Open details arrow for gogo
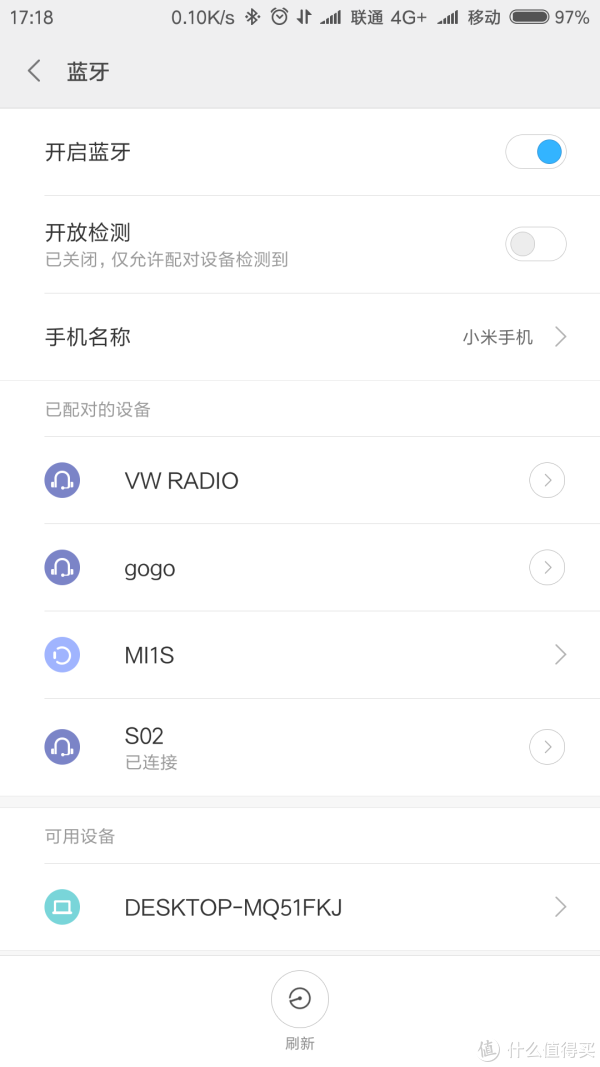Viewport: 600px width, 1067px height. pos(547,568)
